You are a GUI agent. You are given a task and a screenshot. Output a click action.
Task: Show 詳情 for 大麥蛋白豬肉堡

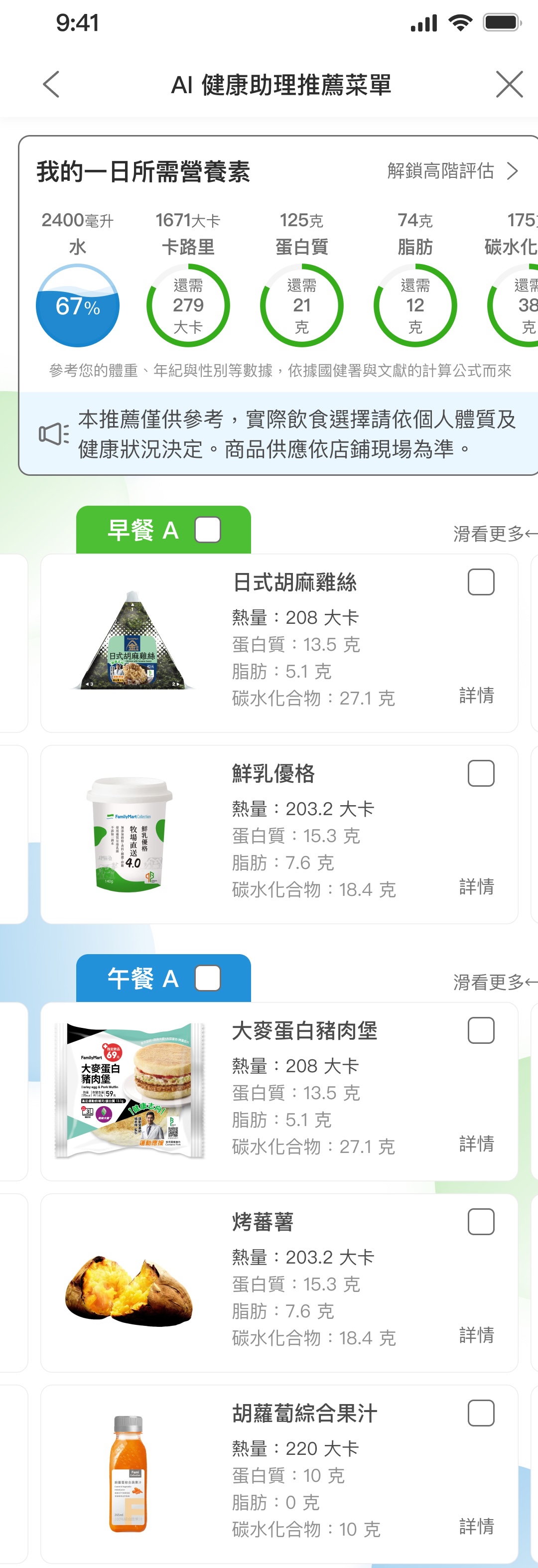476,1143
